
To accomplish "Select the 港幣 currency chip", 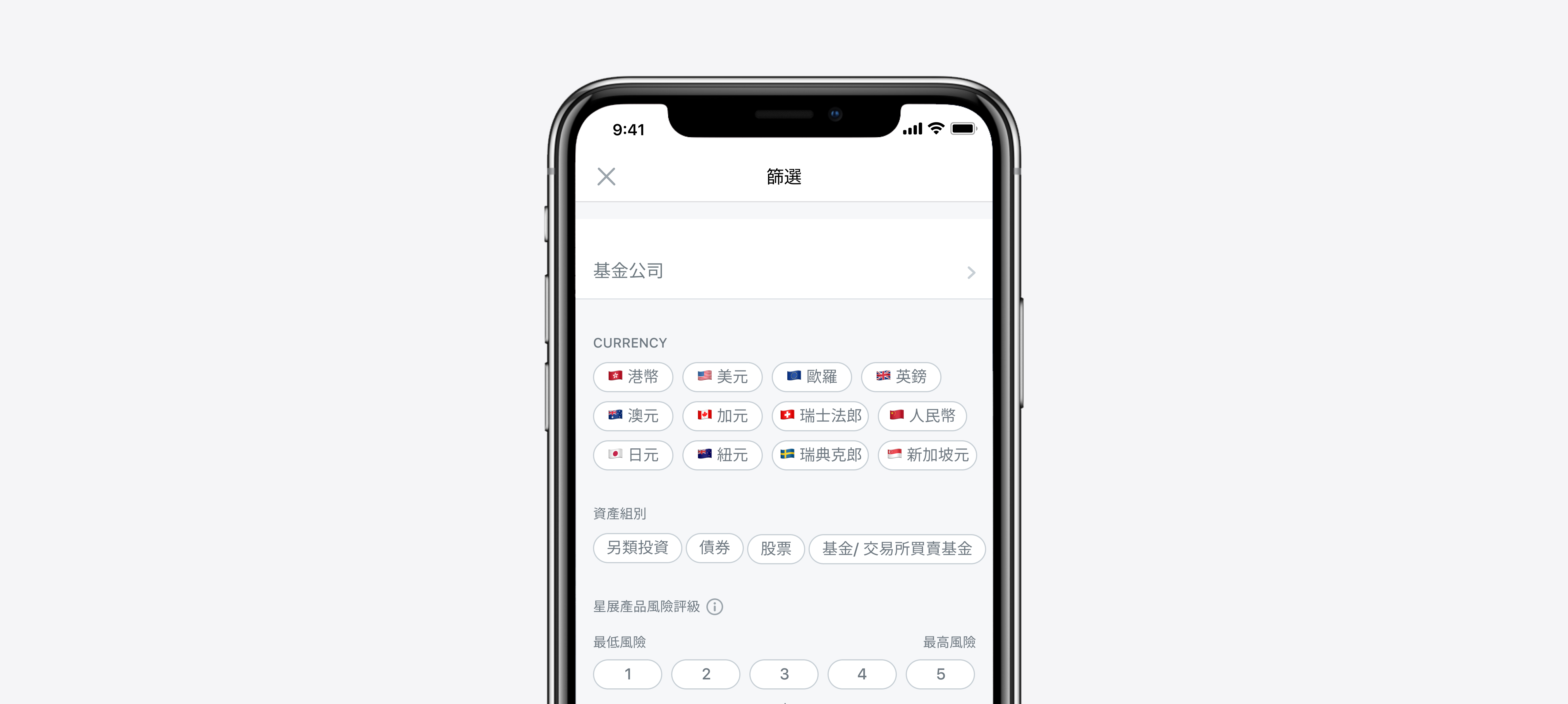I will tap(633, 377).
